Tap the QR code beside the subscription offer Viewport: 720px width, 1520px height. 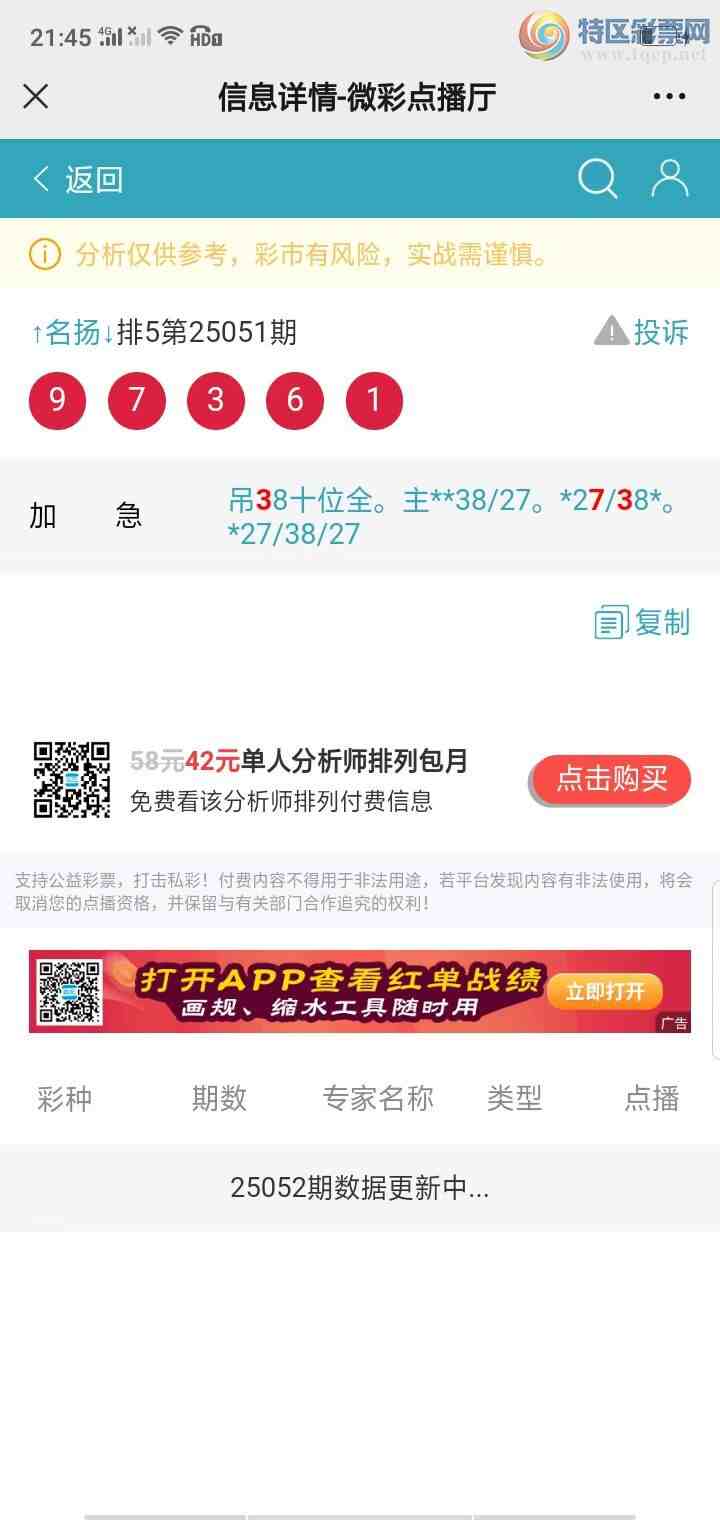pyautogui.click(x=71, y=779)
